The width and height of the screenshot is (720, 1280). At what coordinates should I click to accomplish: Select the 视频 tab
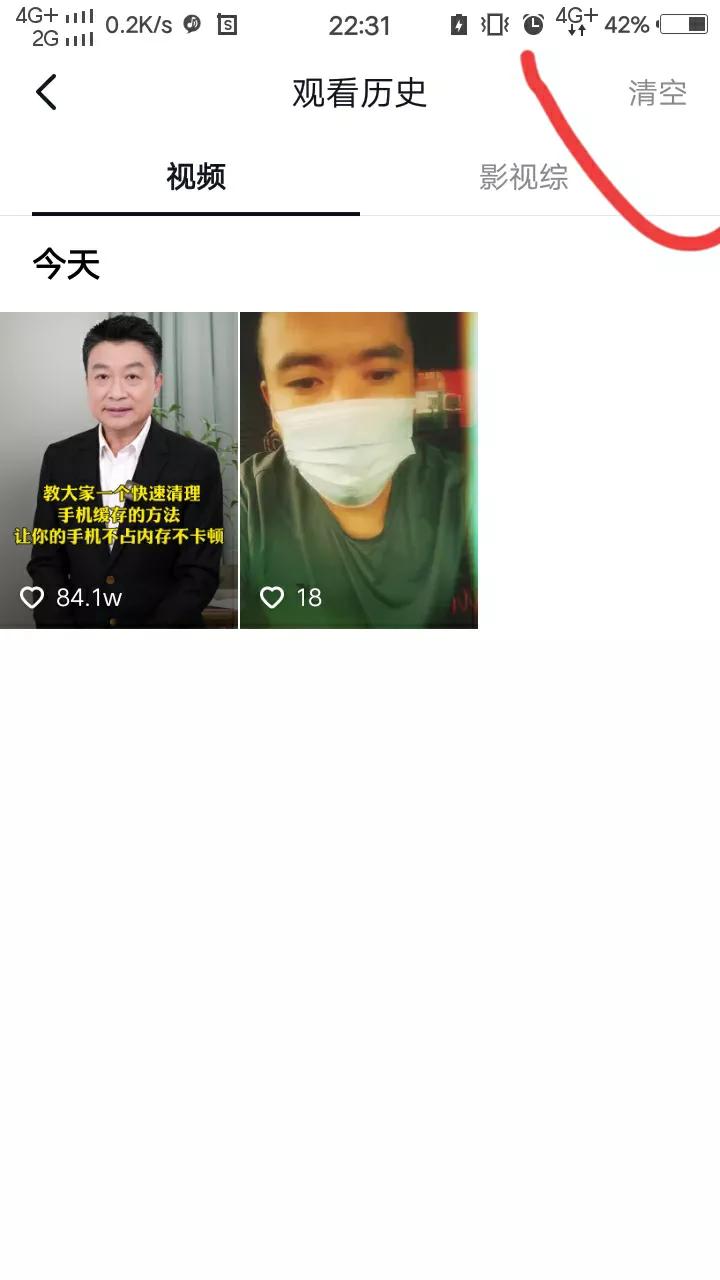pos(196,177)
